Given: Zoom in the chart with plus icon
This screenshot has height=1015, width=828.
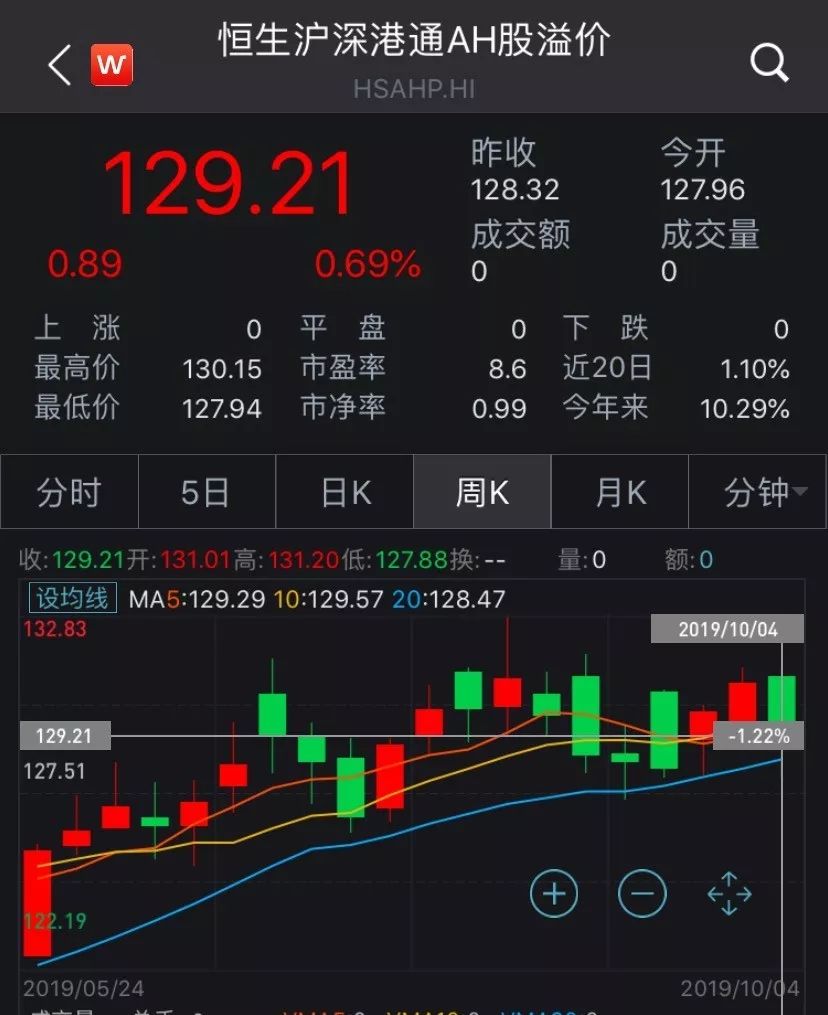Looking at the screenshot, I should point(554,892).
